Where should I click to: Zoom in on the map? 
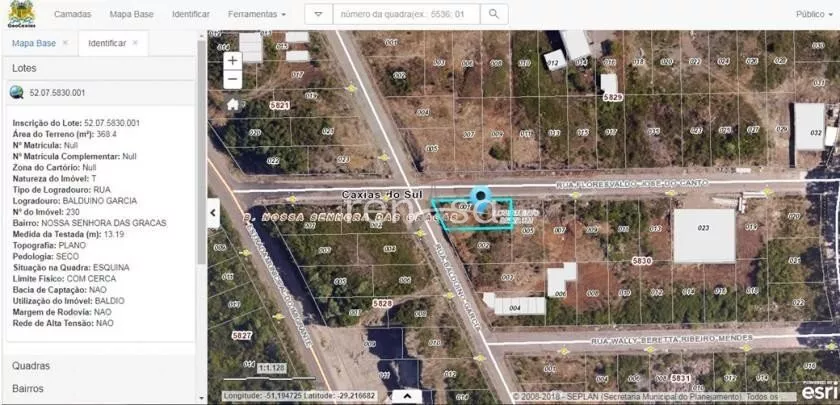tap(233, 60)
